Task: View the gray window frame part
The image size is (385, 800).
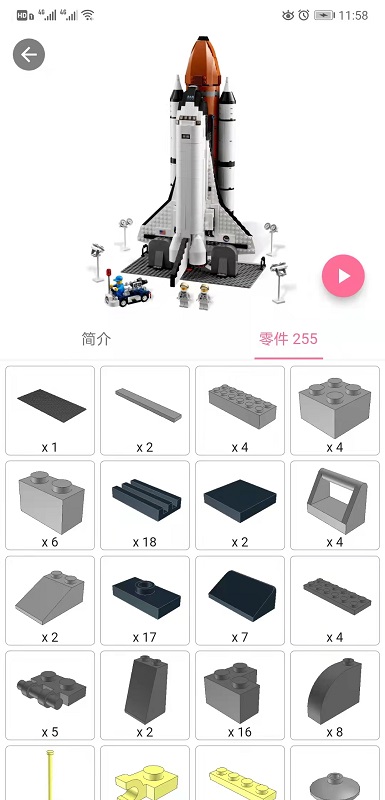Action: coord(335,506)
